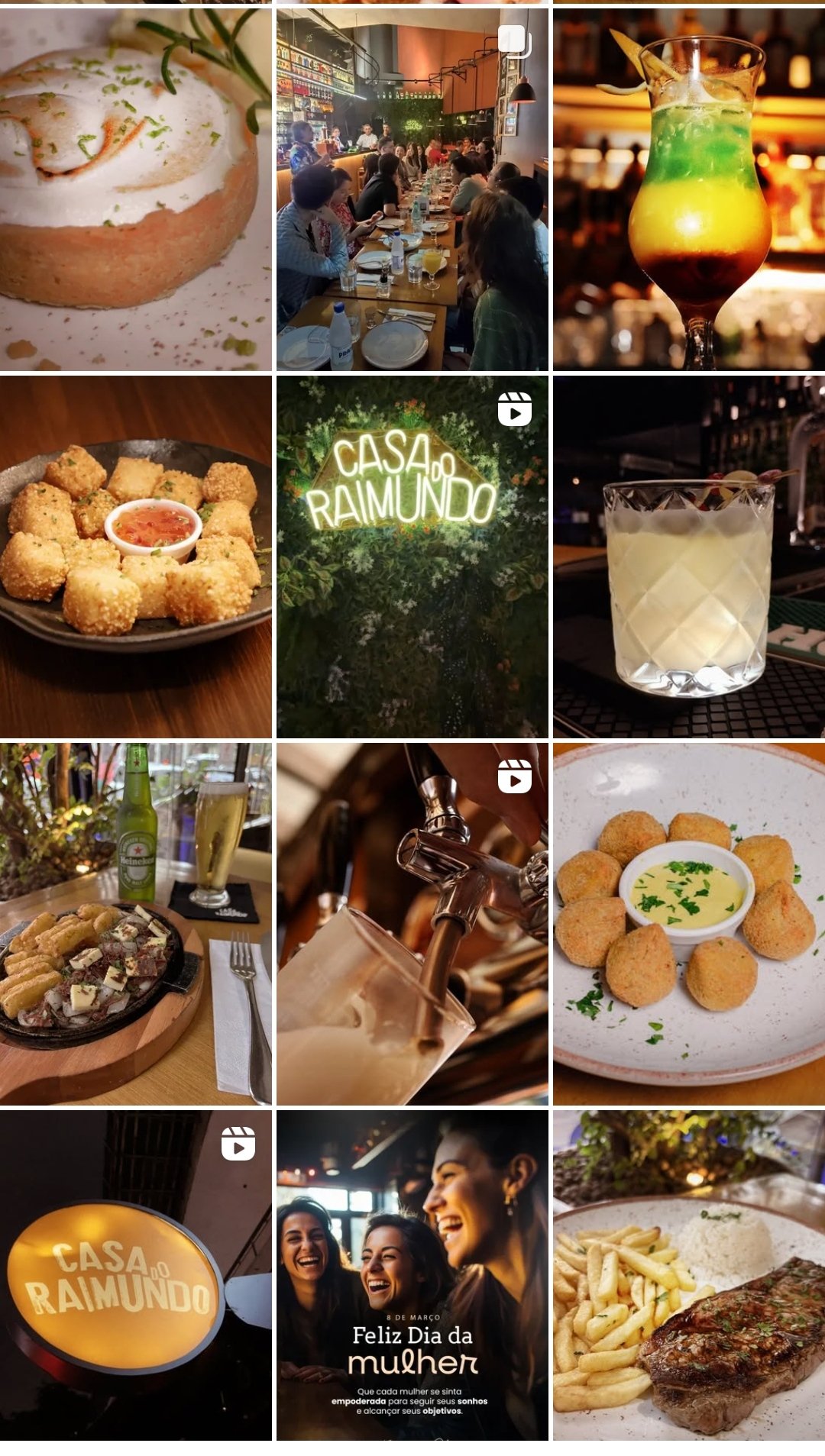
Task: Open the Heineken beer and skillet dish post
Action: pyautogui.click(x=135, y=923)
